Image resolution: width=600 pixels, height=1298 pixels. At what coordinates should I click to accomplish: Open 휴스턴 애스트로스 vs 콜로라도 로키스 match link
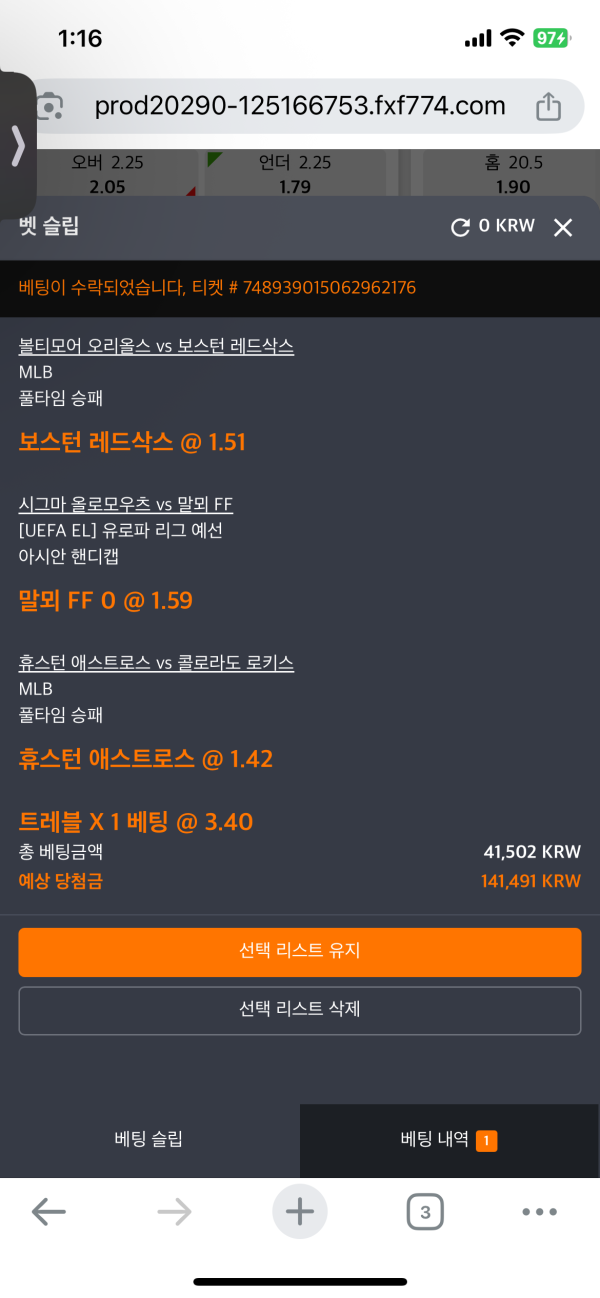click(156, 663)
